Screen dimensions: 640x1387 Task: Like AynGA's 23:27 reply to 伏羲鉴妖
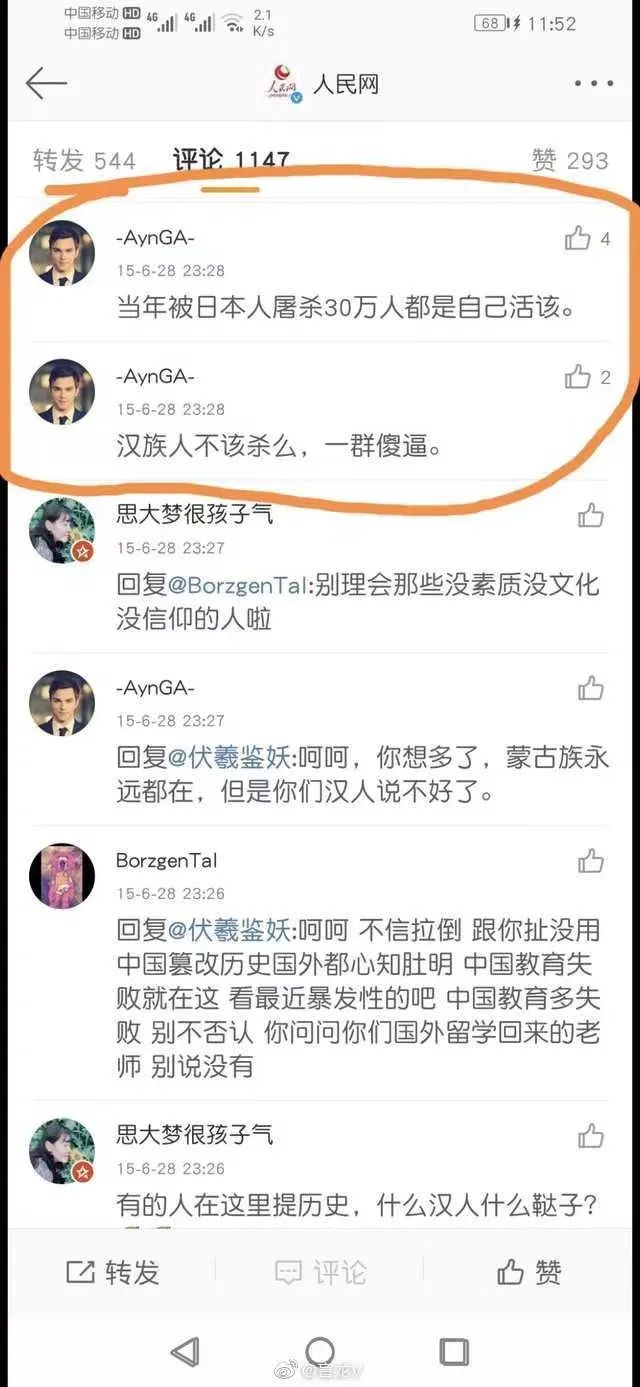click(x=591, y=688)
